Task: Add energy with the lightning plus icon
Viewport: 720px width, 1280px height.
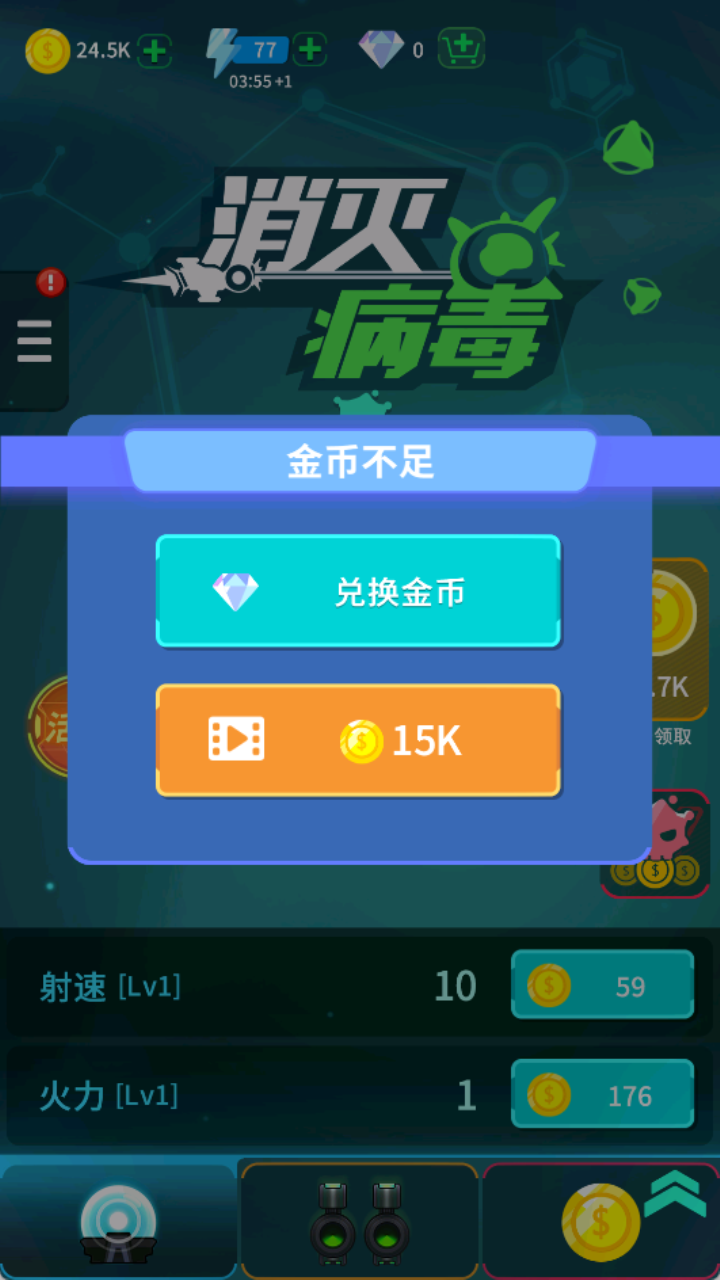Action: (x=310, y=49)
